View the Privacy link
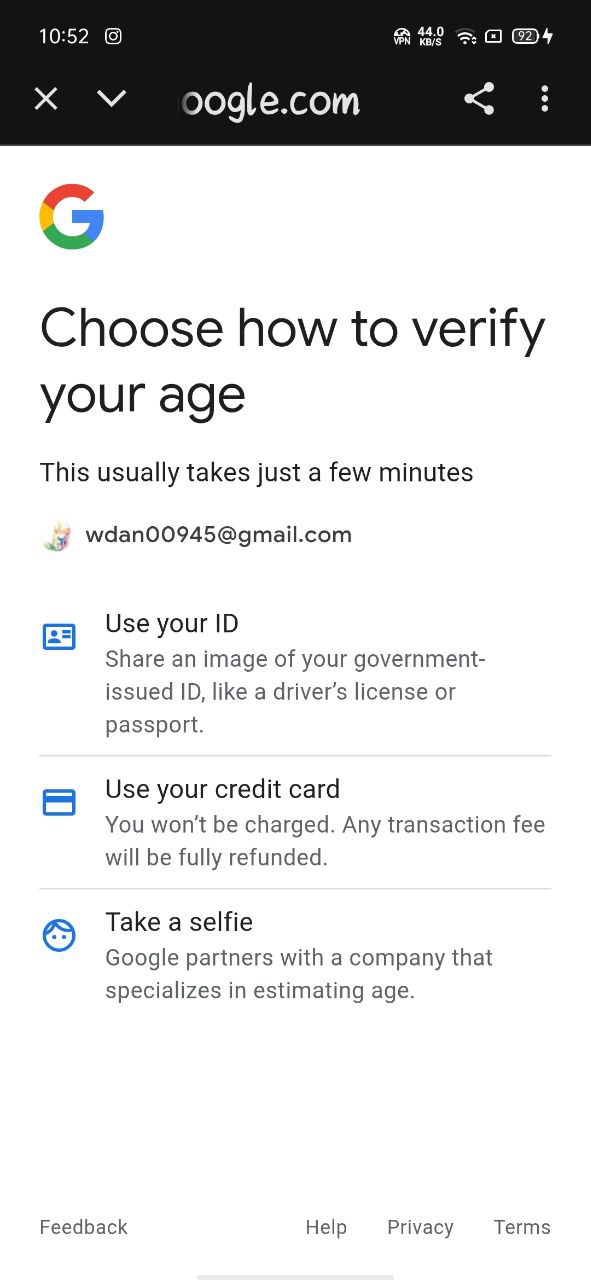The image size is (591, 1280). 420,1227
